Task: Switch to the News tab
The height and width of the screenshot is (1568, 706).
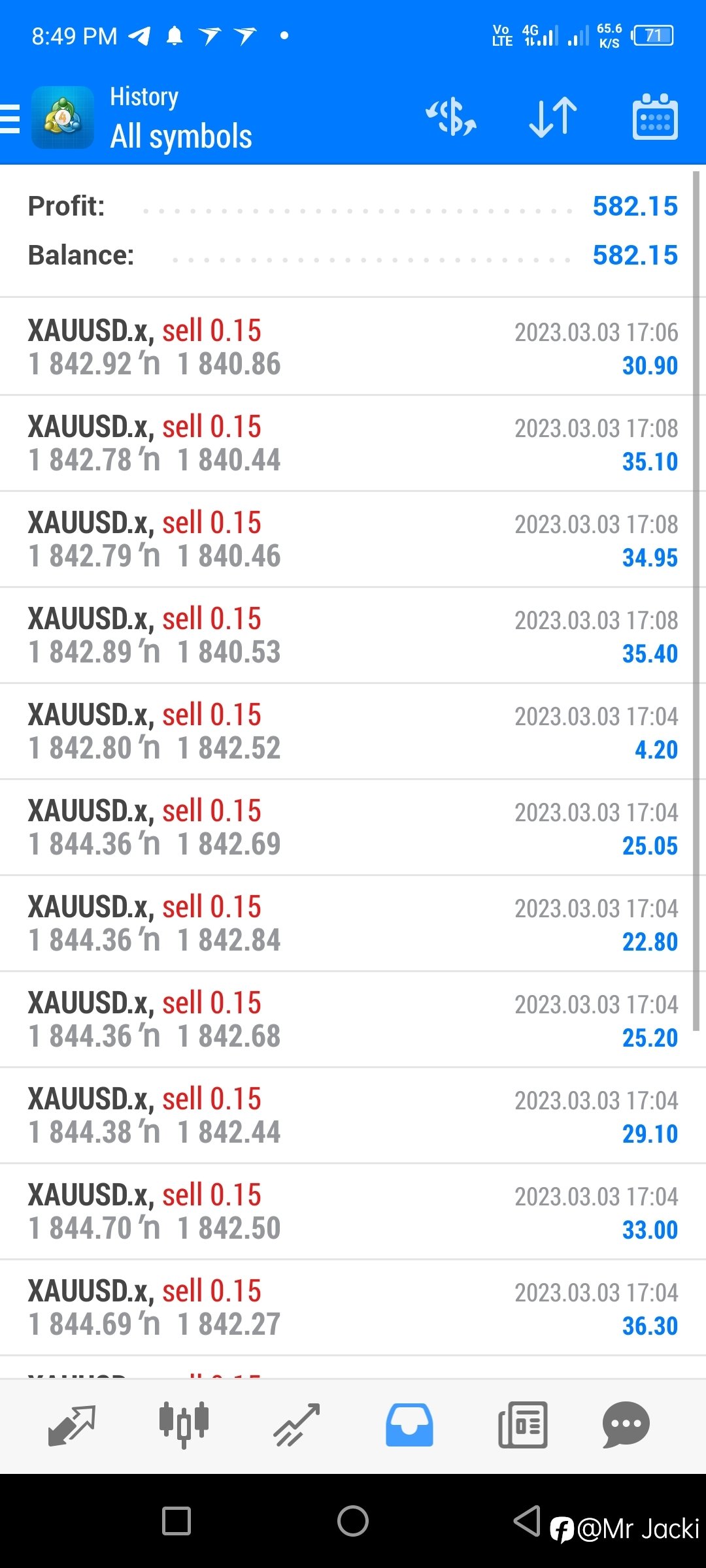Action: tap(522, 1425)
